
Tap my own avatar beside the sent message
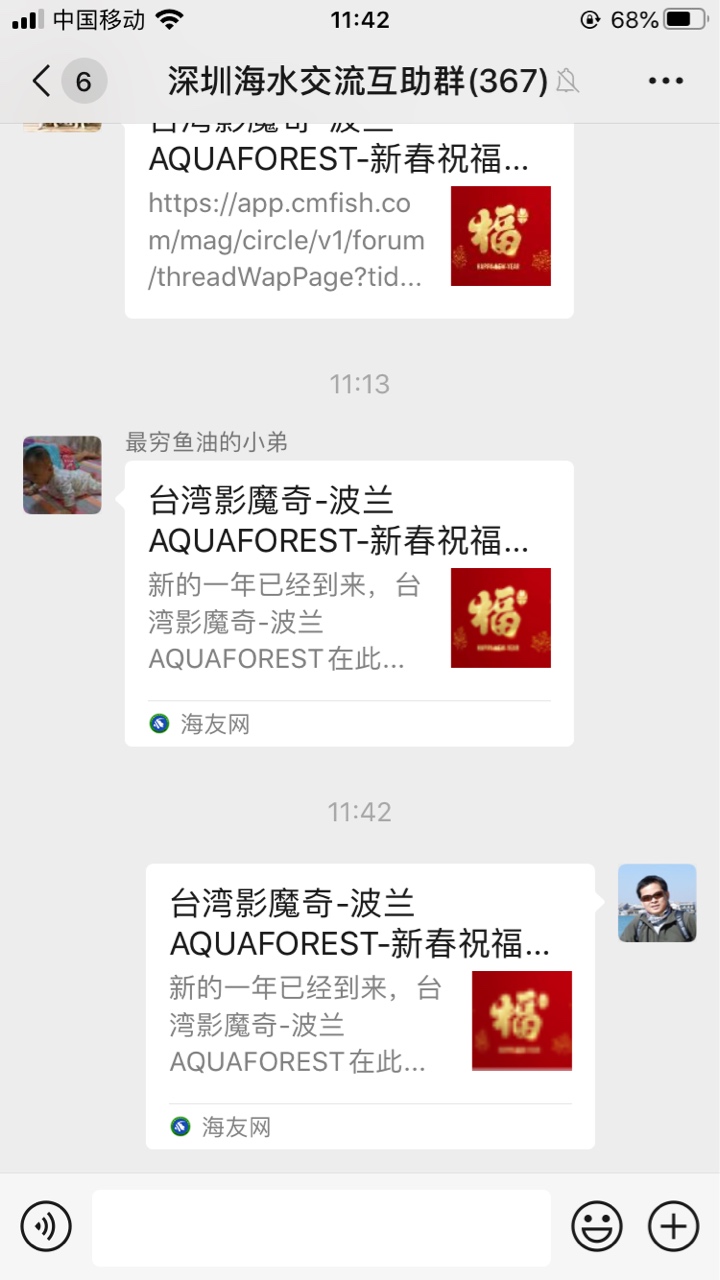[x=657, y=903]
